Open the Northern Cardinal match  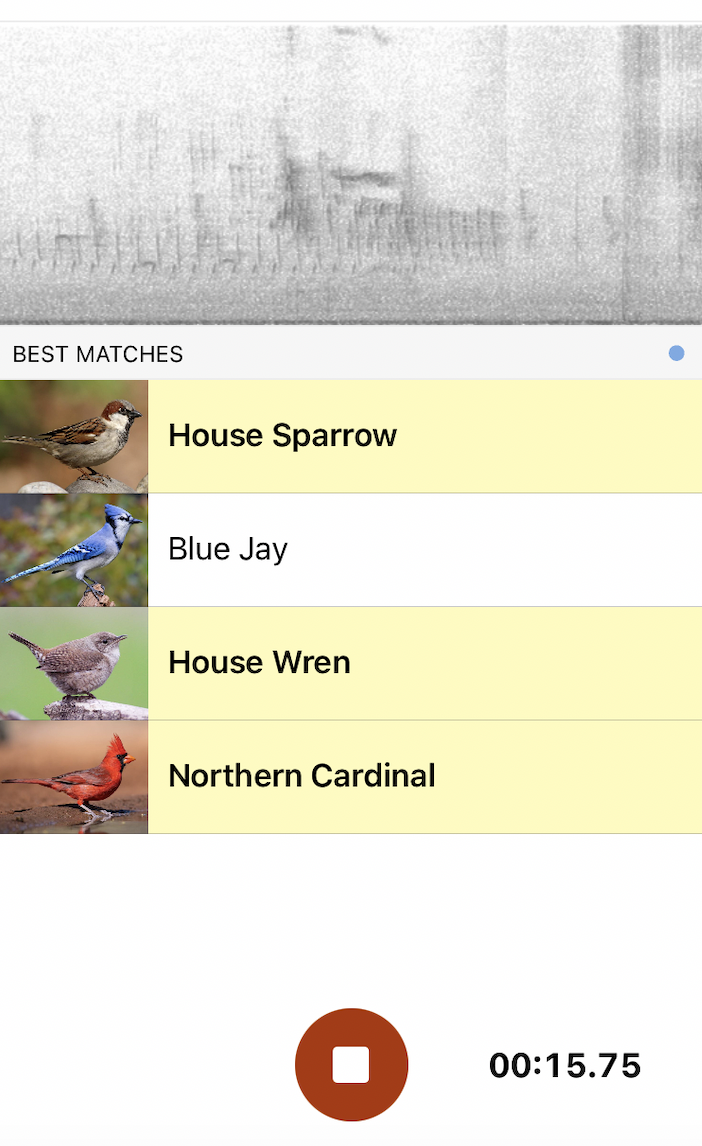click(x=350, y=776)
